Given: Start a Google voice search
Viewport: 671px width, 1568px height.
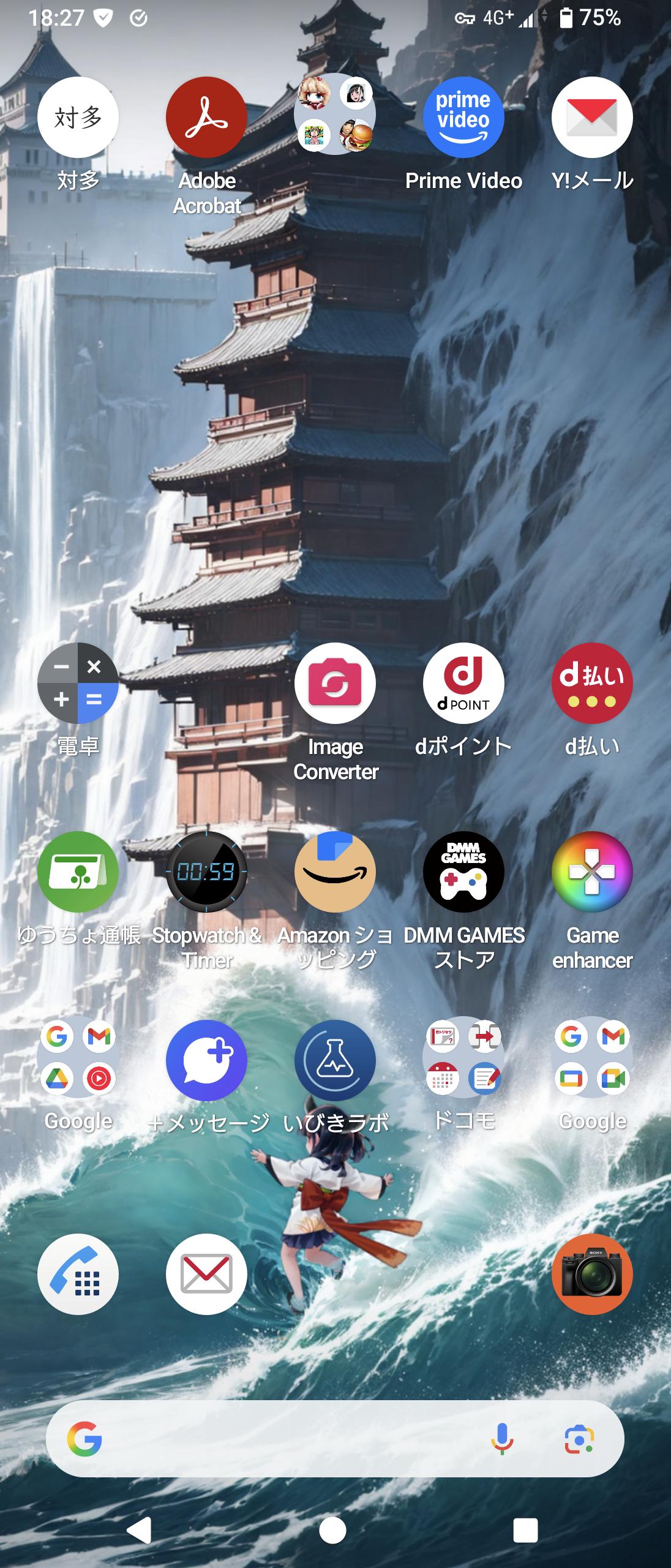Looking at the screenshot, I should click(x=501, y=1438).
